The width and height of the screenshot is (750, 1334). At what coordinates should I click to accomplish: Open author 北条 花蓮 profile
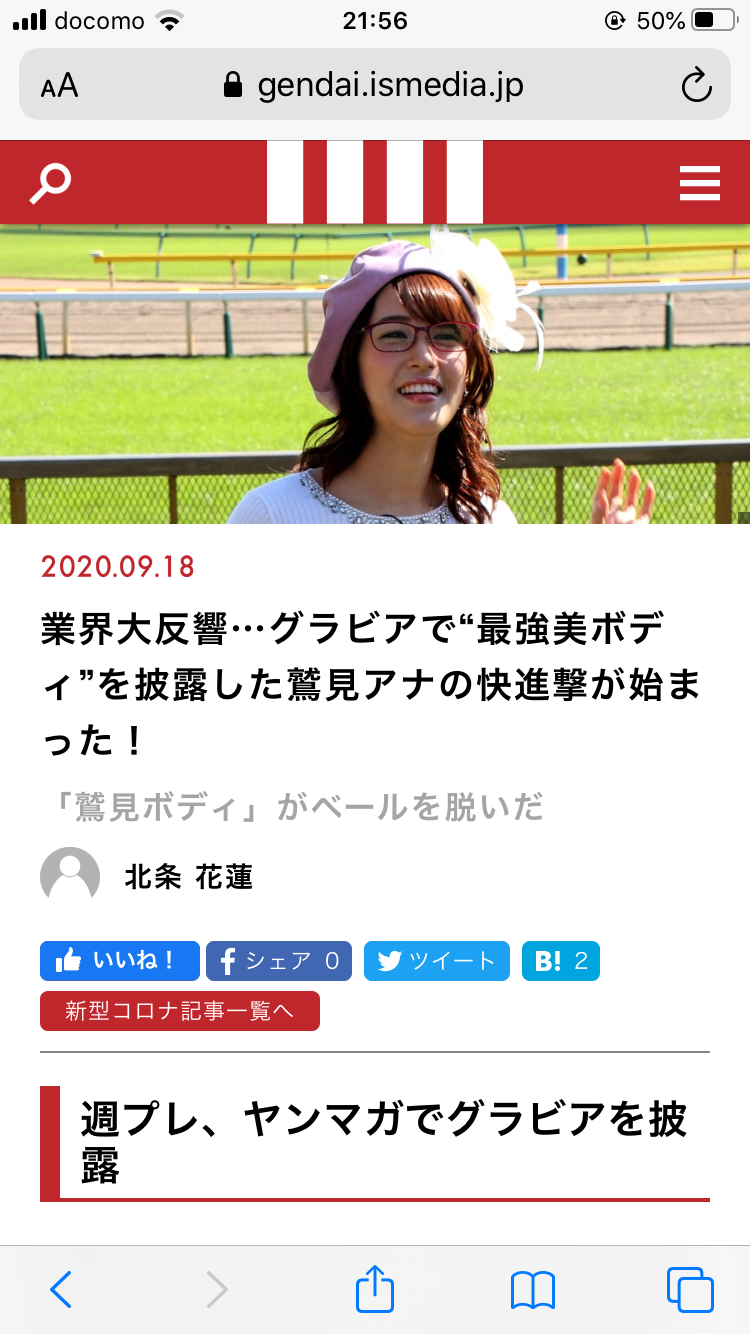click(188, 877)
